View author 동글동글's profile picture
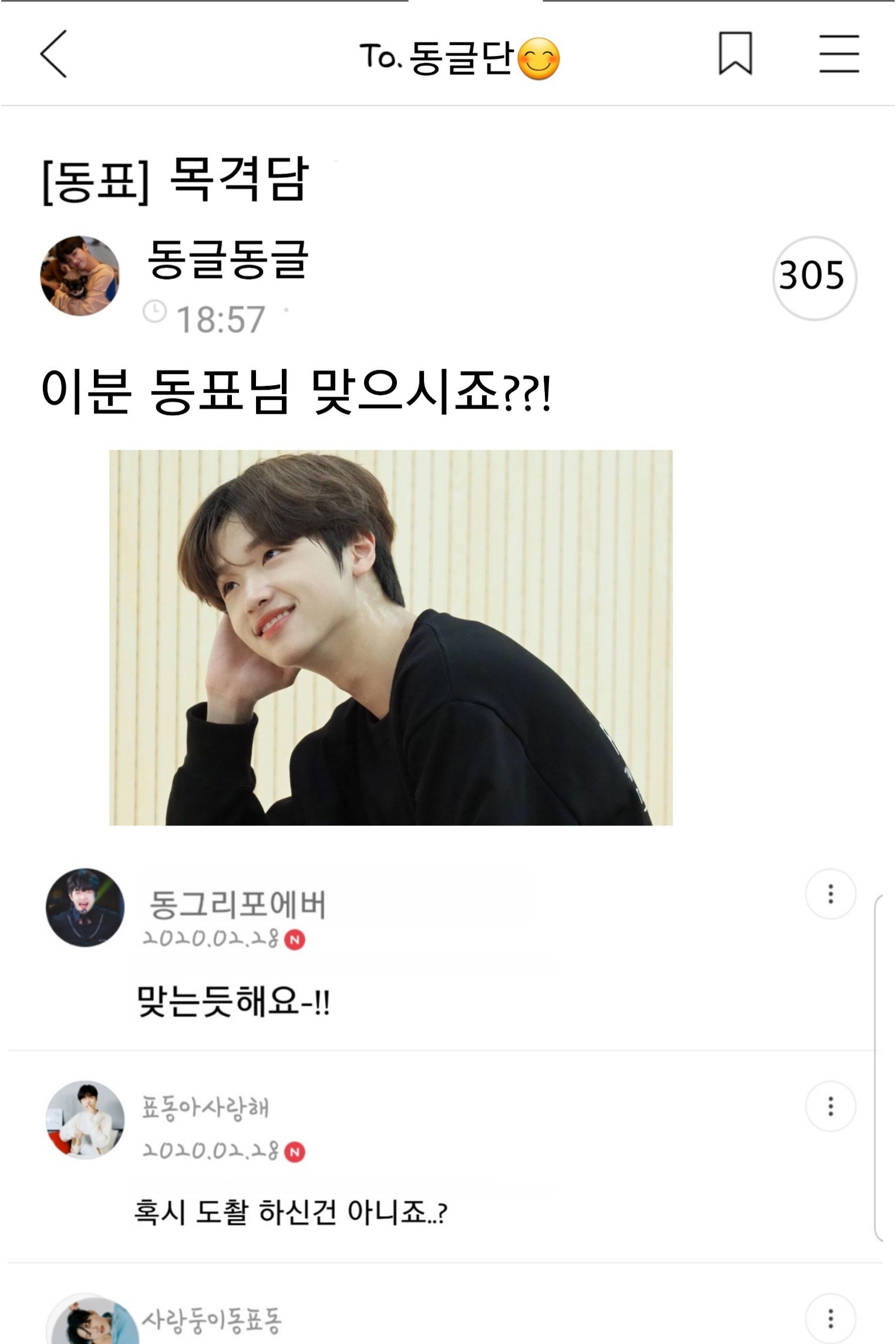 click(x=80, y=276)
